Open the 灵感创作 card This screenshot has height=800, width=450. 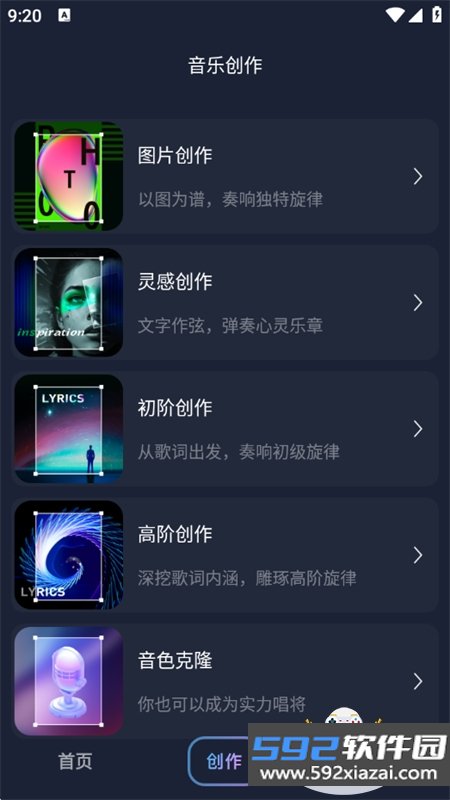[x=225, y=303]
